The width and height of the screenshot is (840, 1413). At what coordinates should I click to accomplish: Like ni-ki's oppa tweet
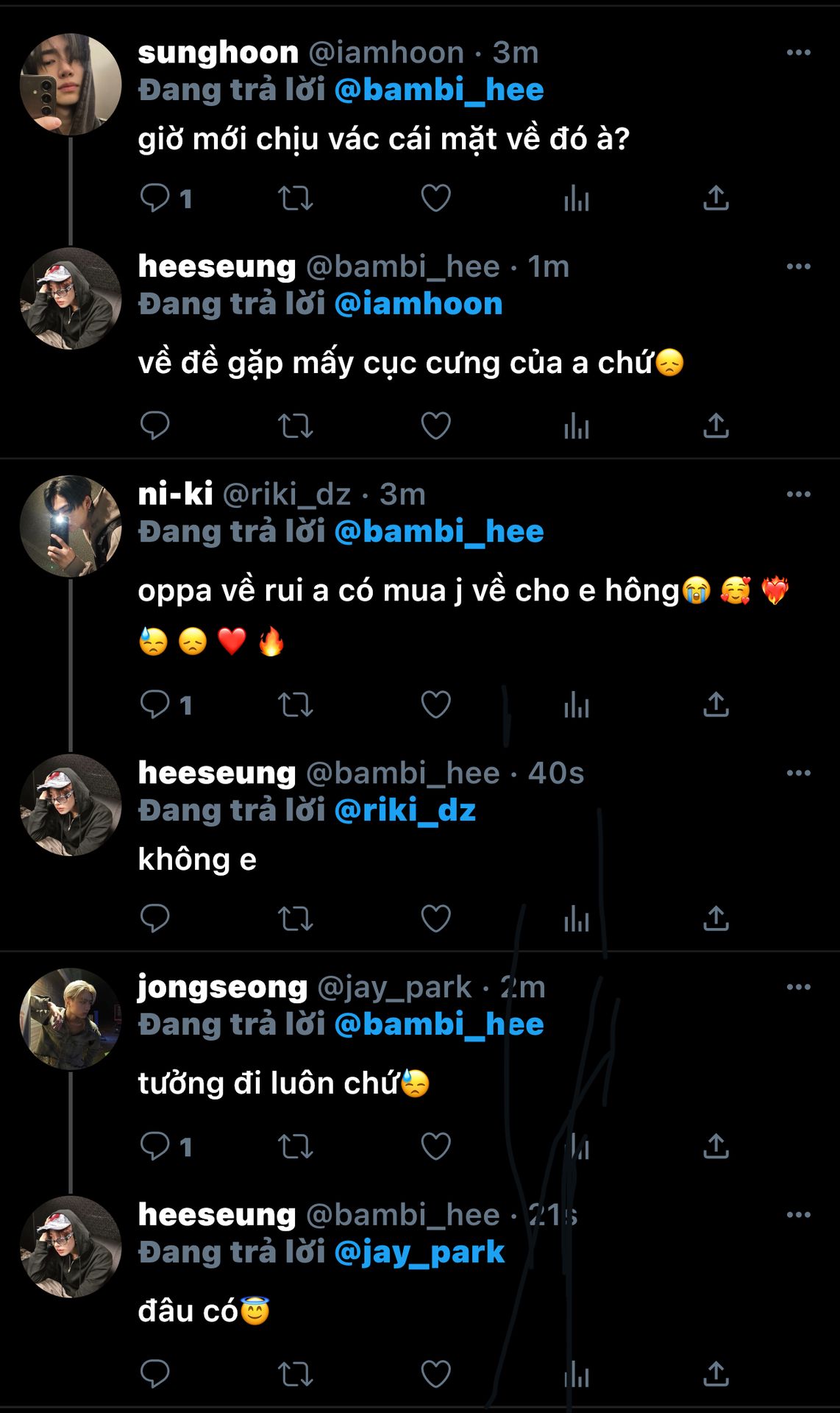click(435, 704)
